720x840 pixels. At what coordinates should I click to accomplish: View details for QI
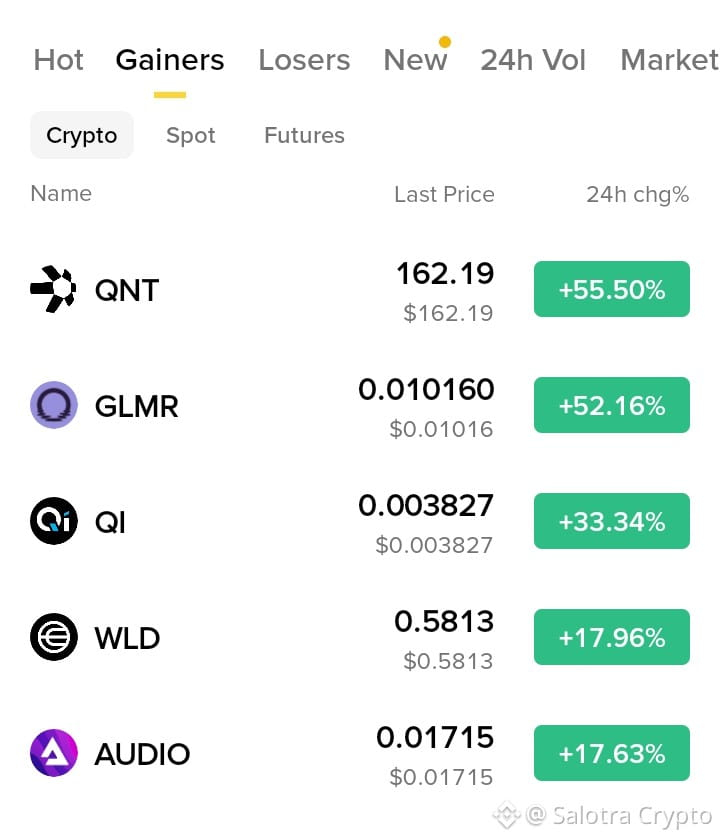360,521
